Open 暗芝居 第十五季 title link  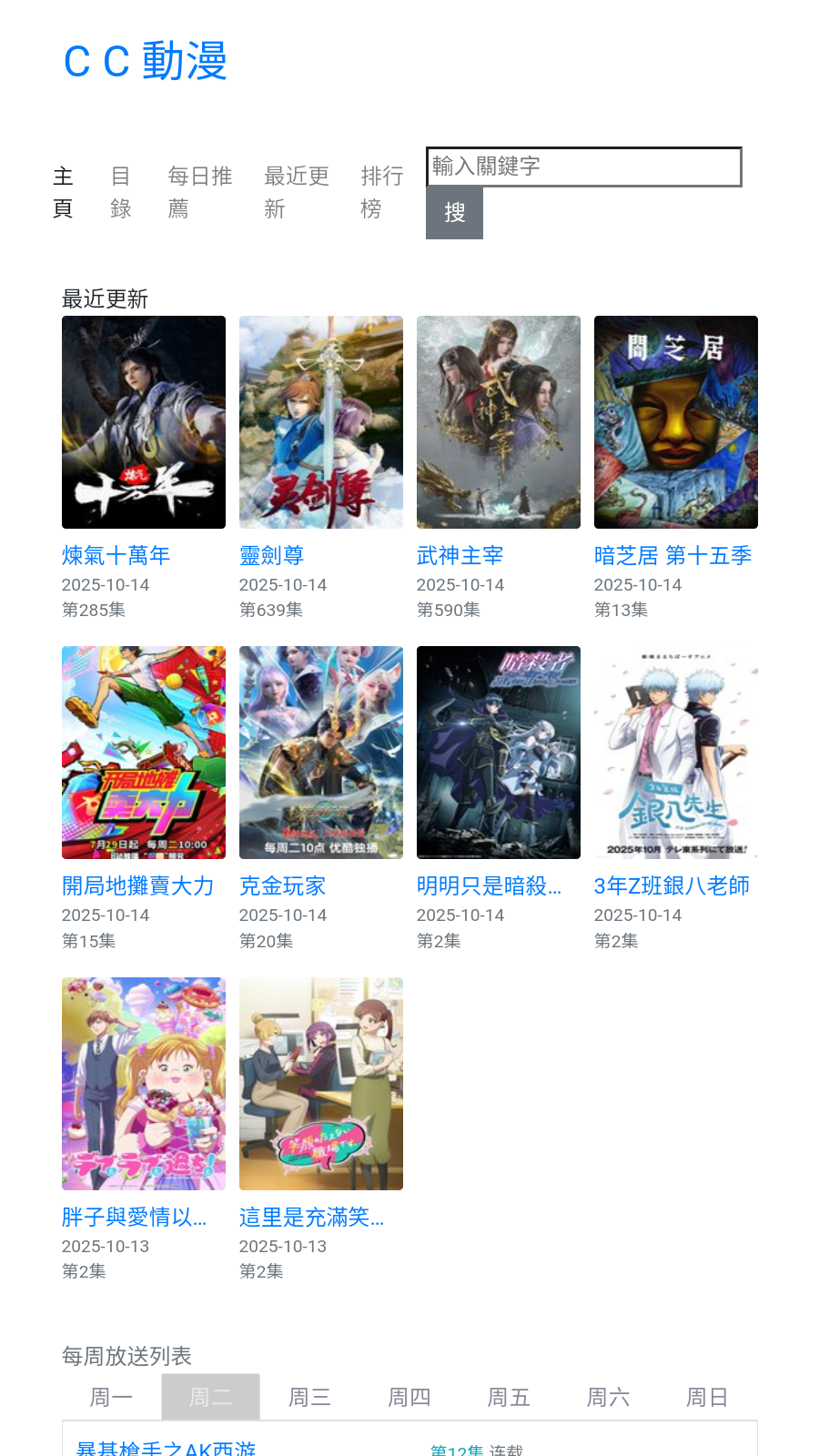point(672,555)
